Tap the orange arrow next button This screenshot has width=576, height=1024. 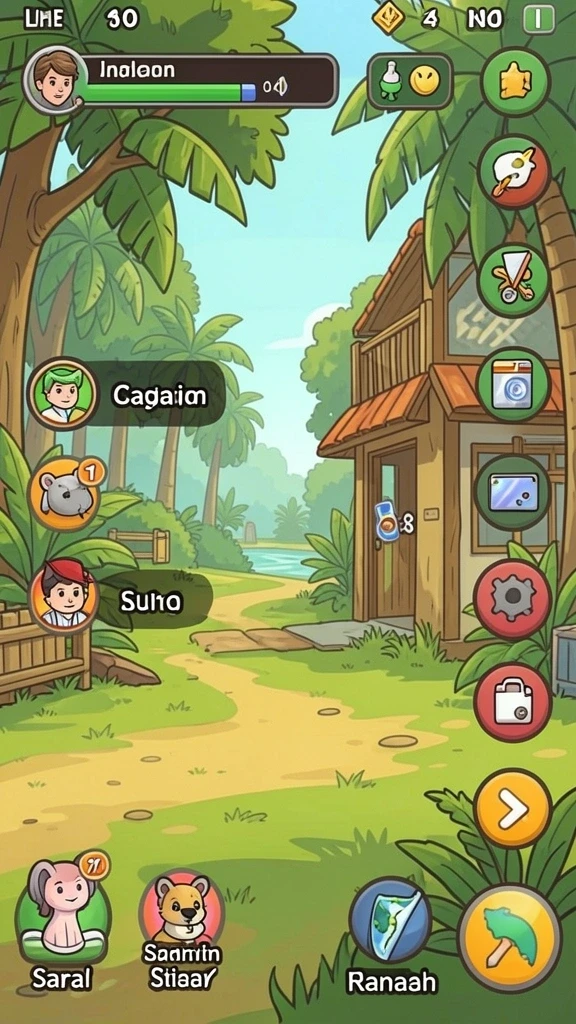[x=513, y=808]
